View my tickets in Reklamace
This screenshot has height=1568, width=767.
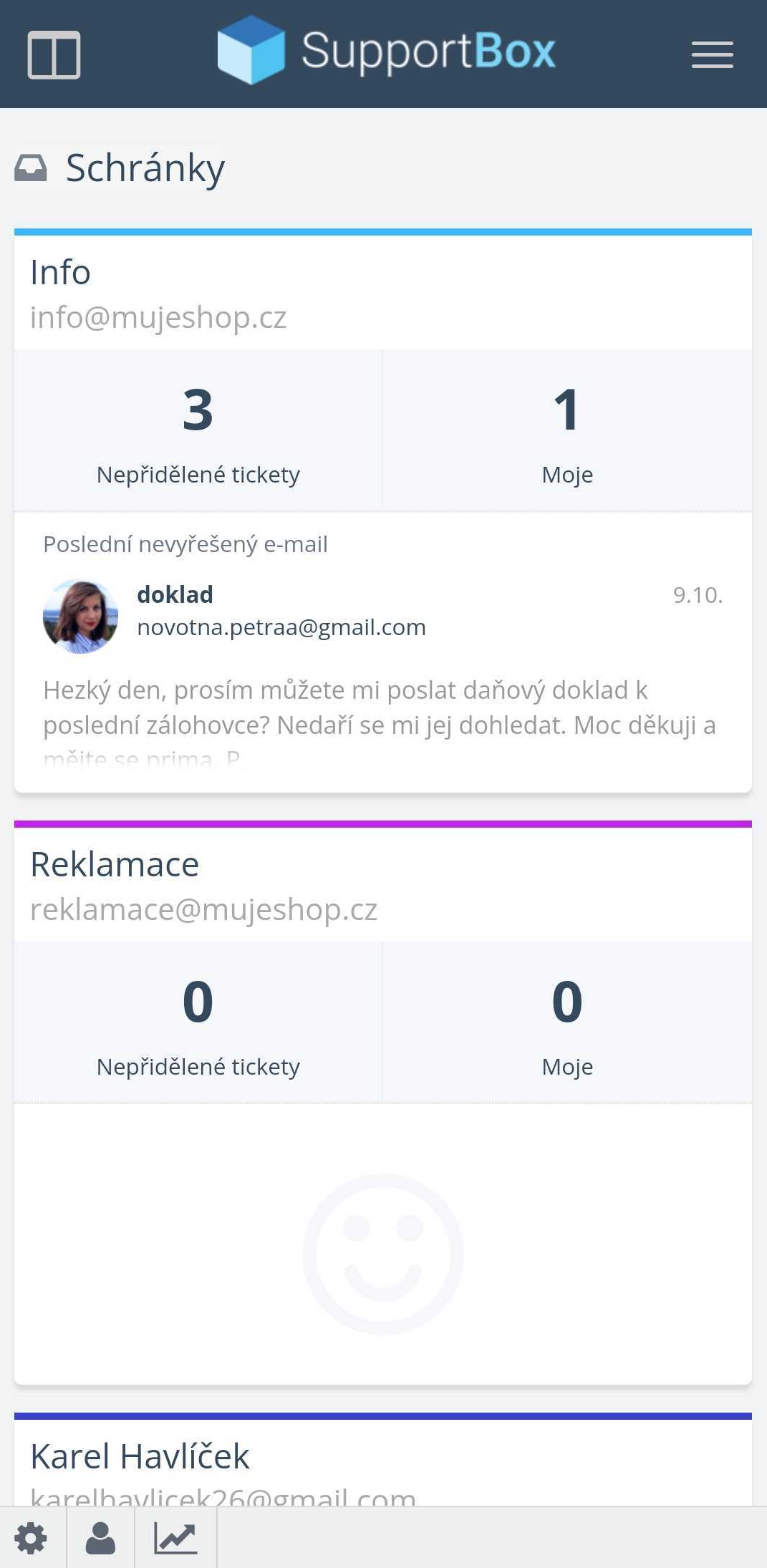click(567, 1022)
